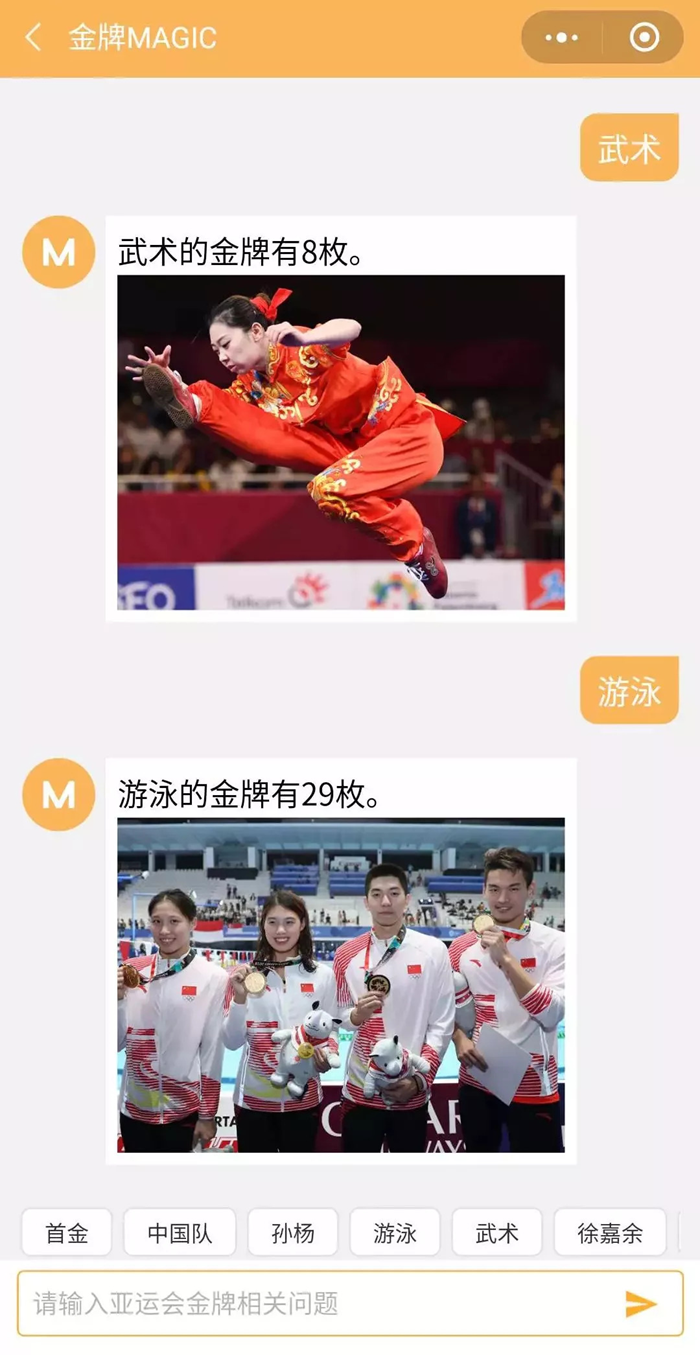
Task: Choose the 武术 suggestion chip
Action: [497, 1233]
